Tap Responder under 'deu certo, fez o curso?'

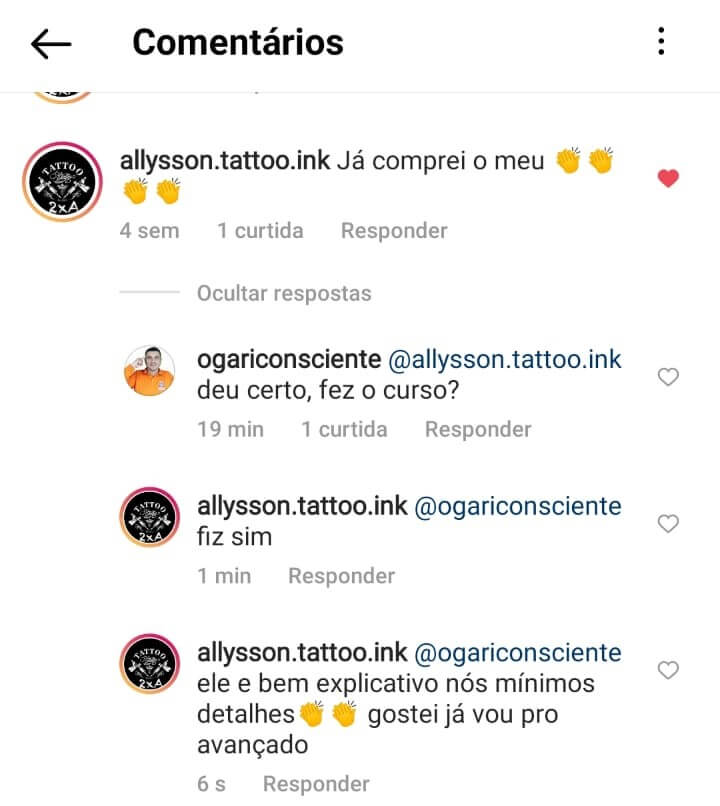[478, 430]
